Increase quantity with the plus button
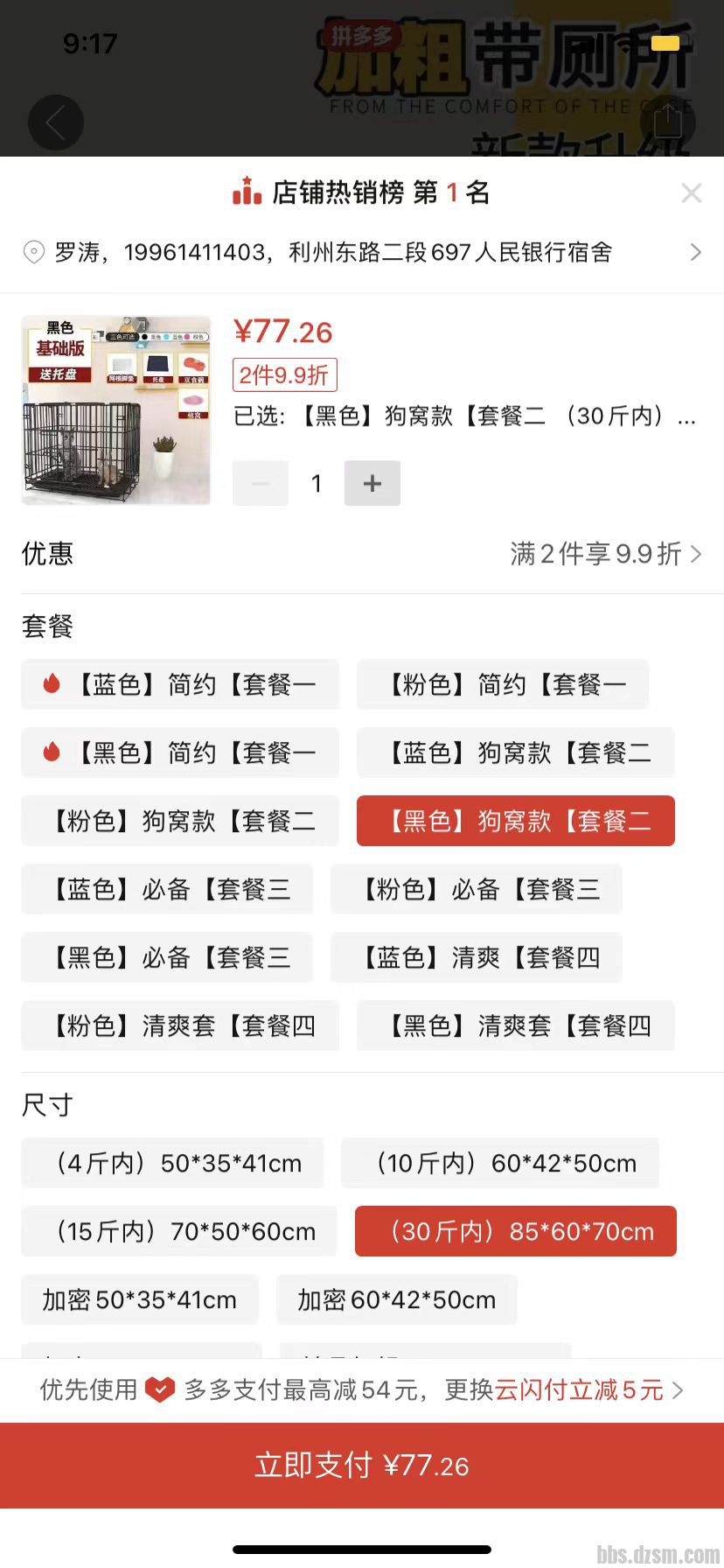This screenshot has width=724, height=1568. click(372, 483)
